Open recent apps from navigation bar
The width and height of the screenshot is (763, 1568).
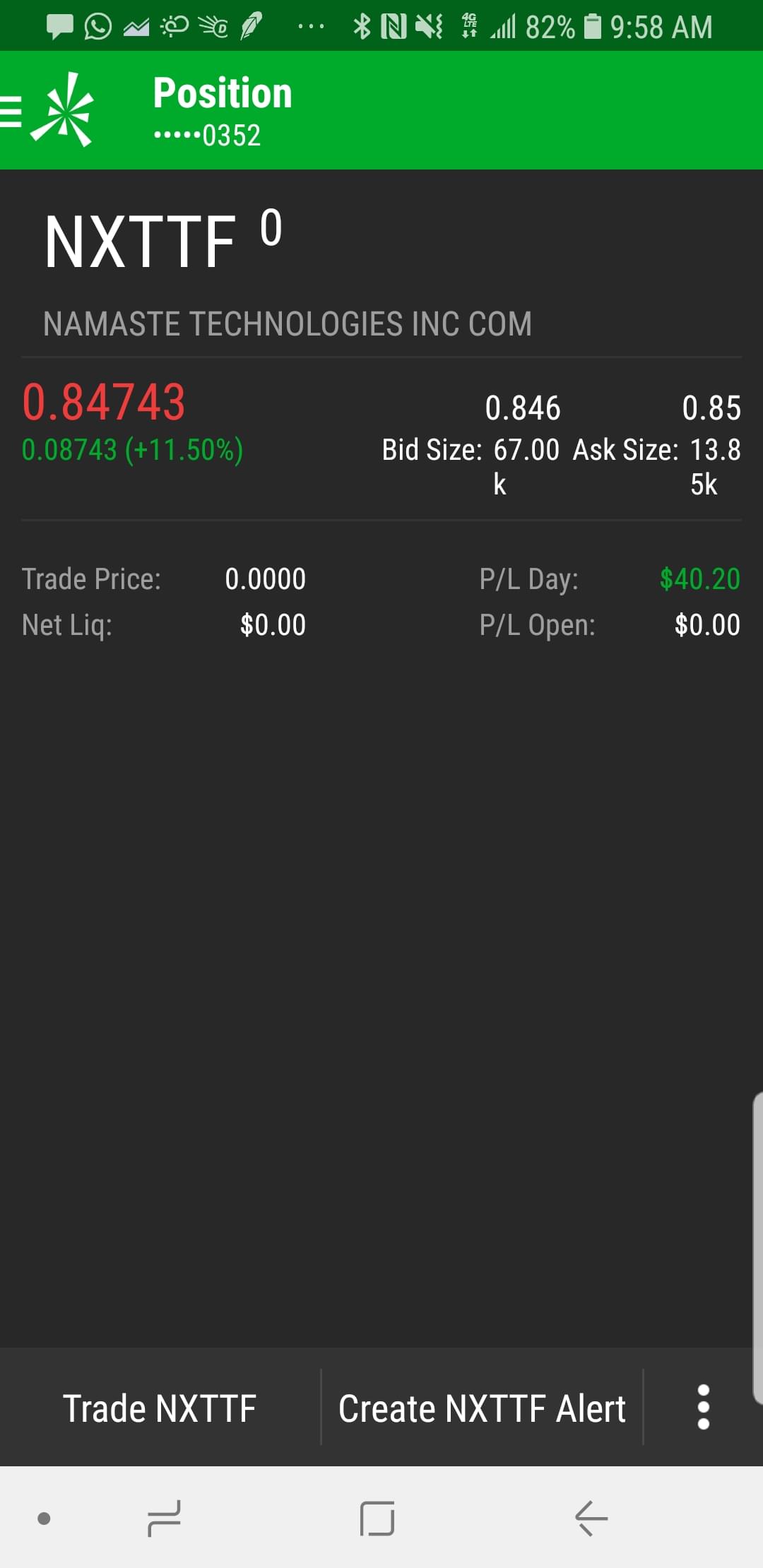coord(164,1519)
